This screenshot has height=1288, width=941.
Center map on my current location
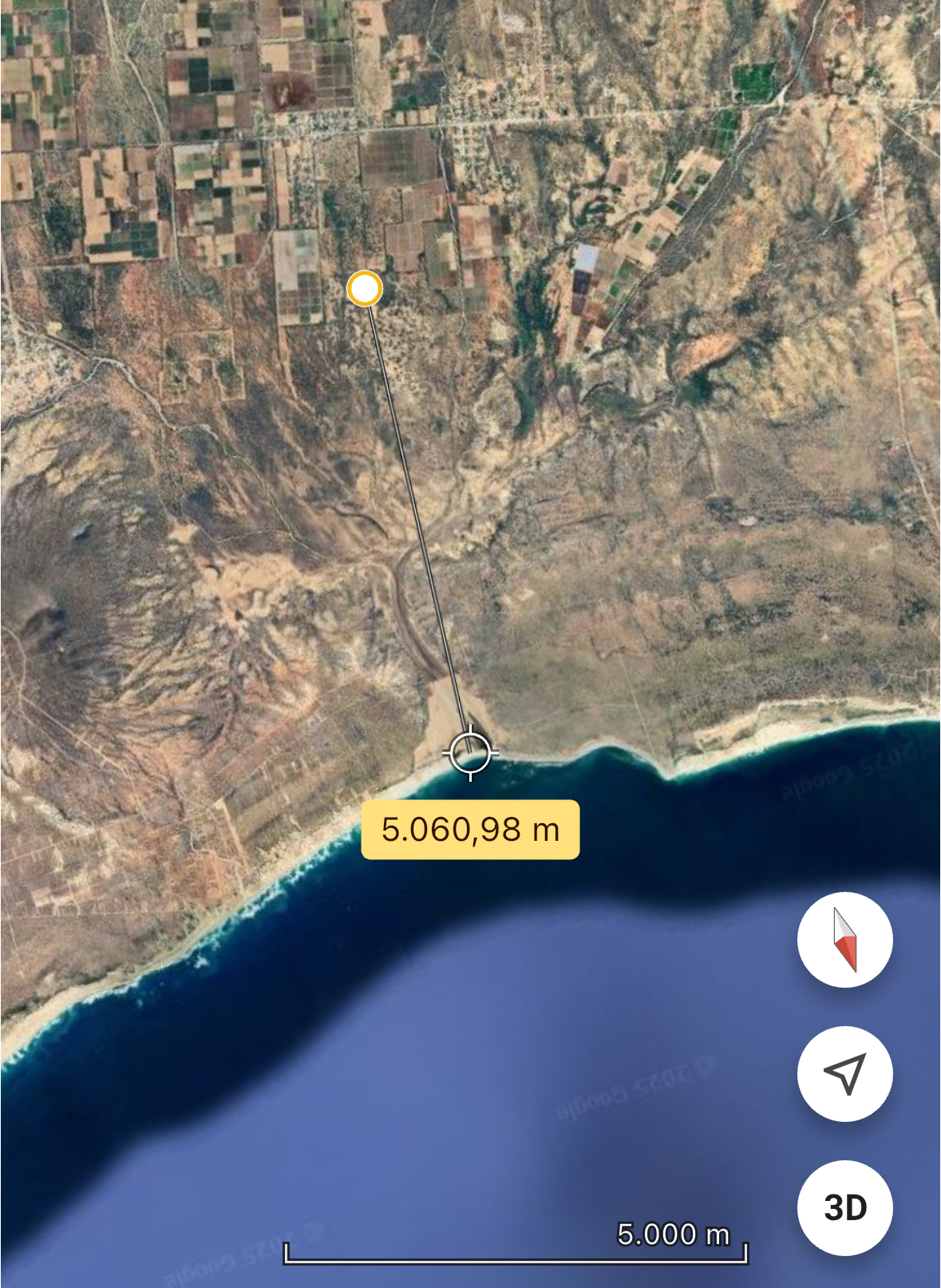tap(844, 1074)
